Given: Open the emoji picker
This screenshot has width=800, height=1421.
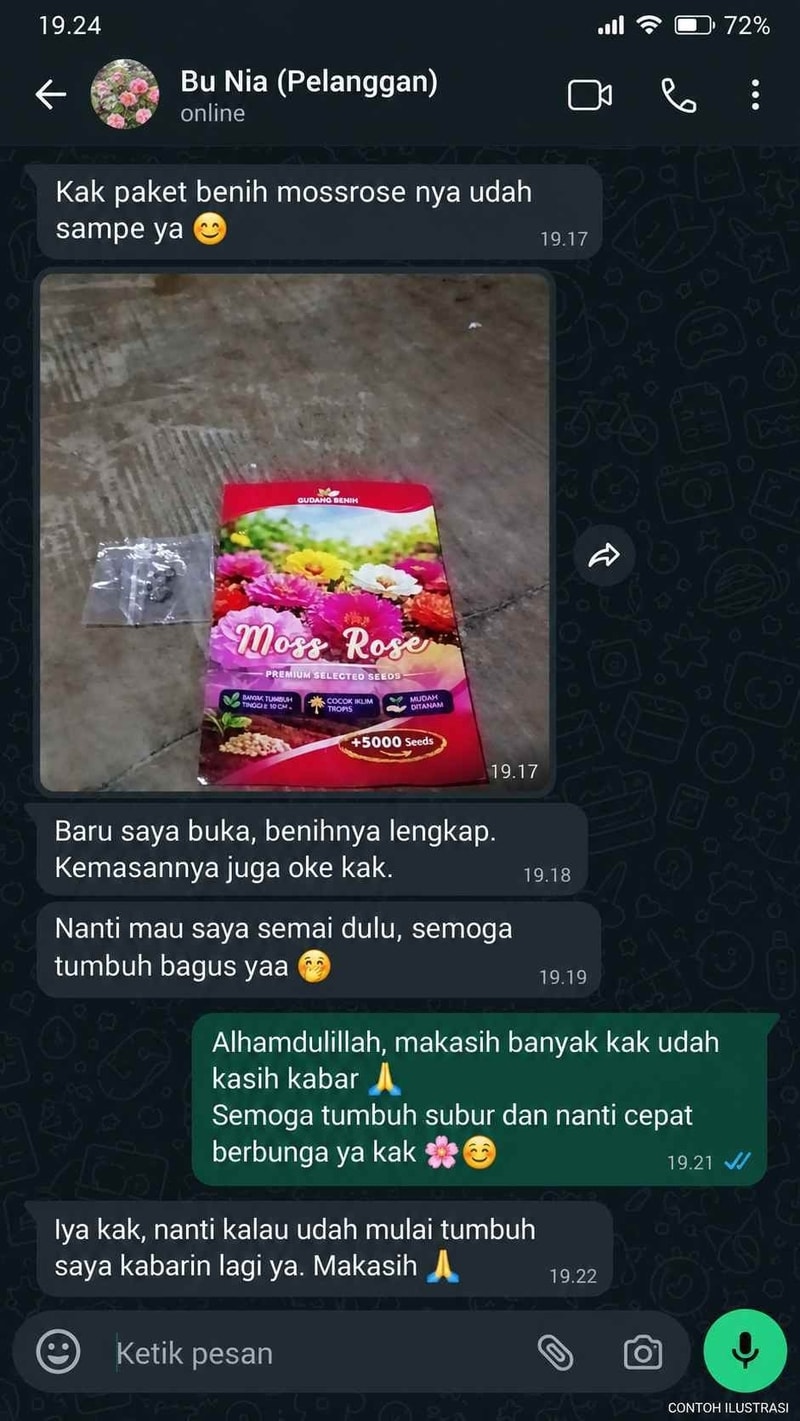Looking at the screenshot, I should tap(58, 1353).
